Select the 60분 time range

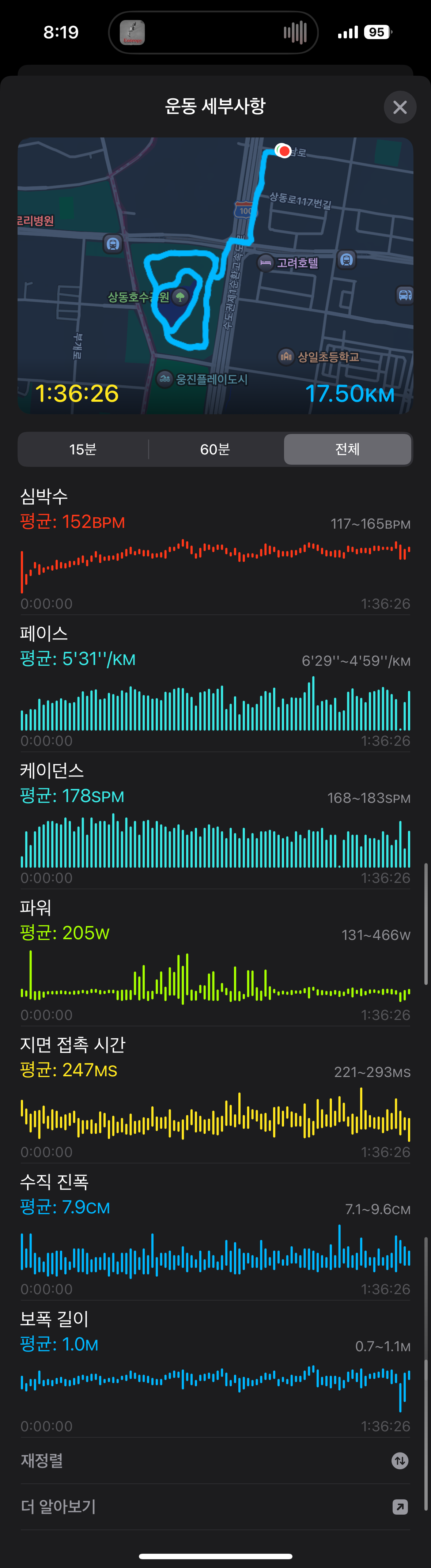pyautogui.click(x=215, y=449)
